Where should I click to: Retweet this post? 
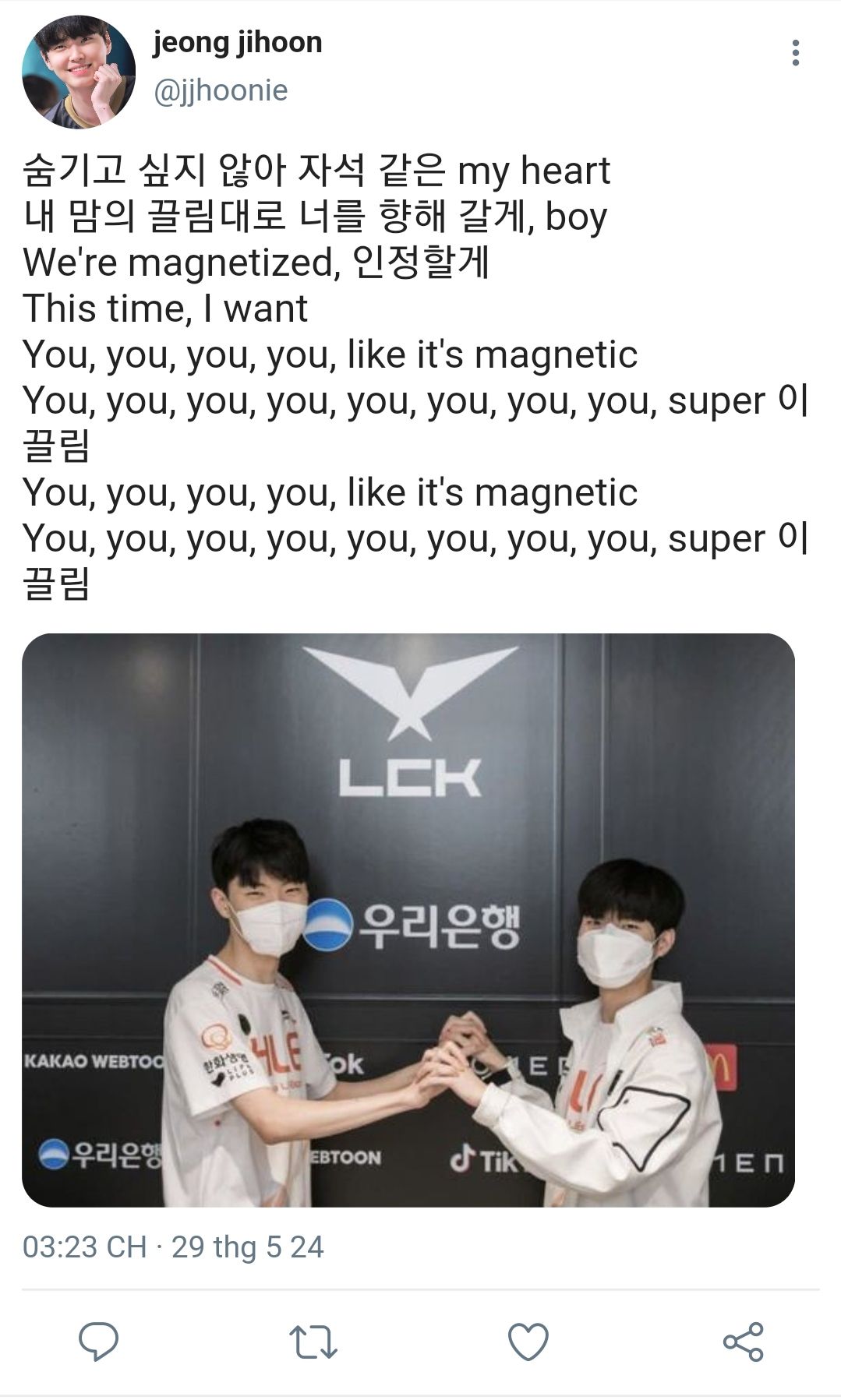pos(313,1342)
